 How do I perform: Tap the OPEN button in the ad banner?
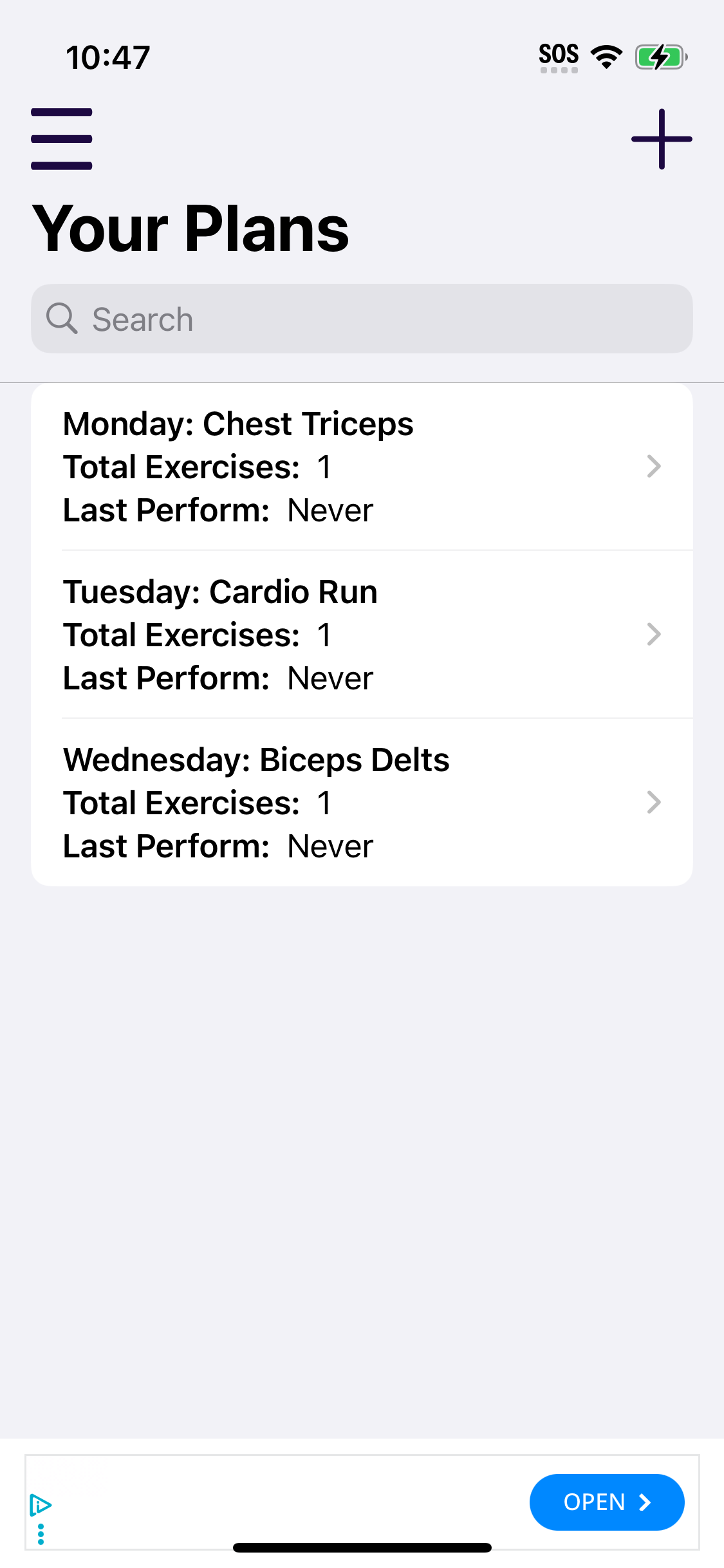pos(606,1502)
